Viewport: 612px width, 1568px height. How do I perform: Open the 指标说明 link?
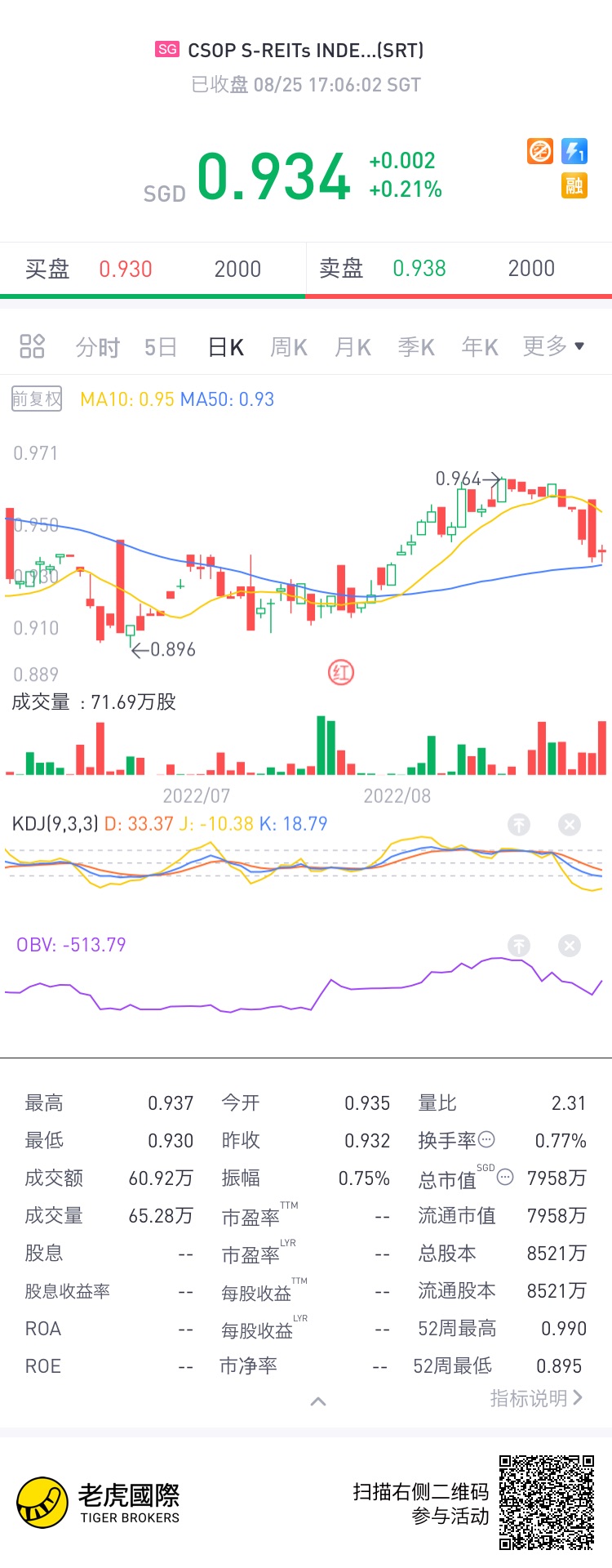(x=536, y=1398)
